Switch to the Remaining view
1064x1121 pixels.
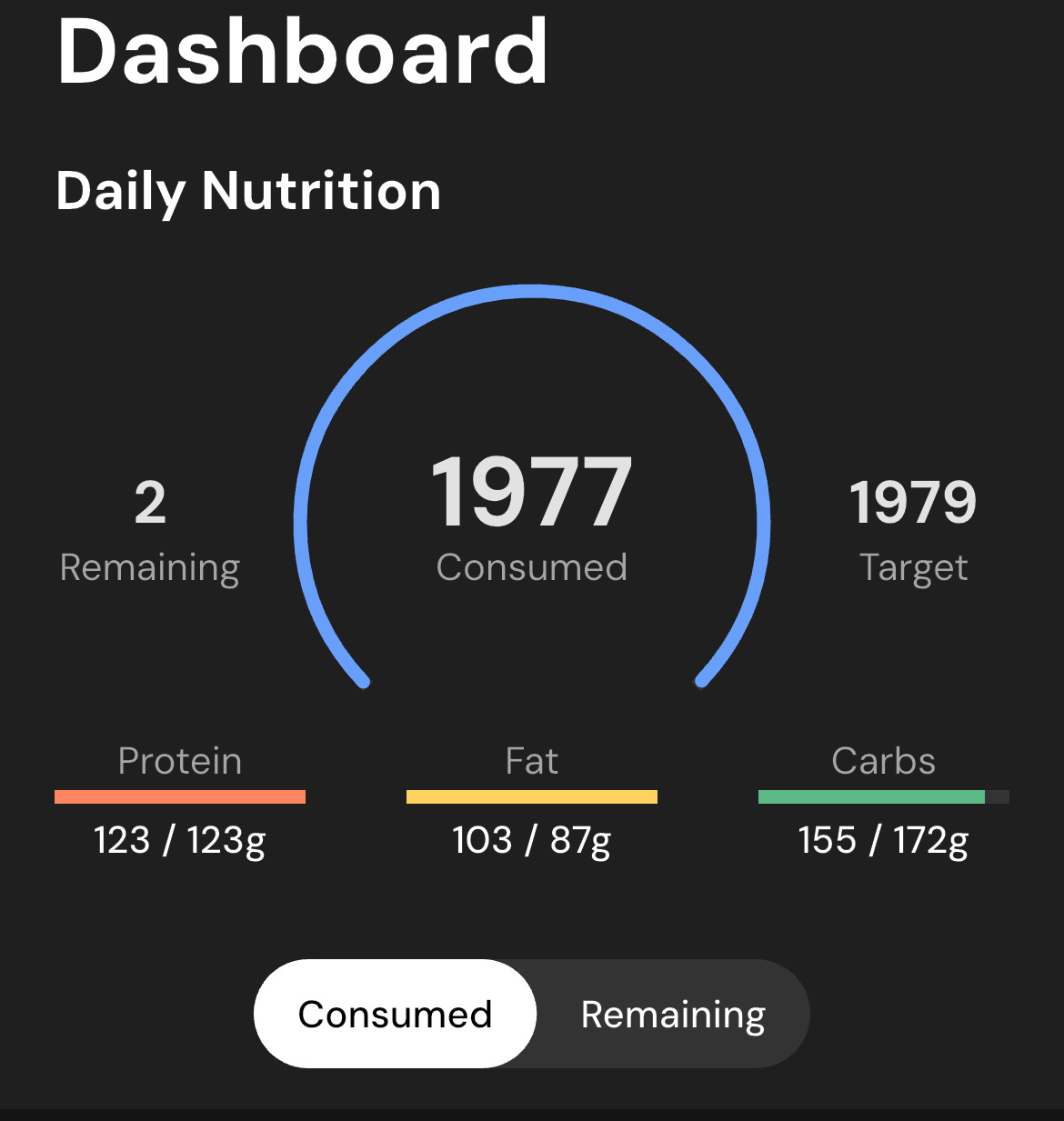[672, 1015]
